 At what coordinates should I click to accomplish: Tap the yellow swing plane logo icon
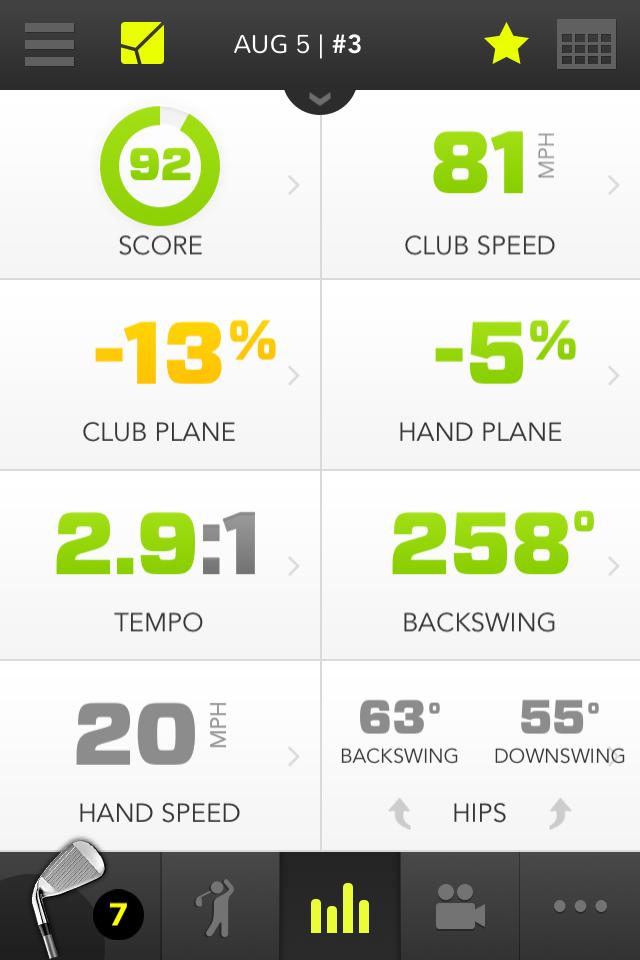(142, 45)
